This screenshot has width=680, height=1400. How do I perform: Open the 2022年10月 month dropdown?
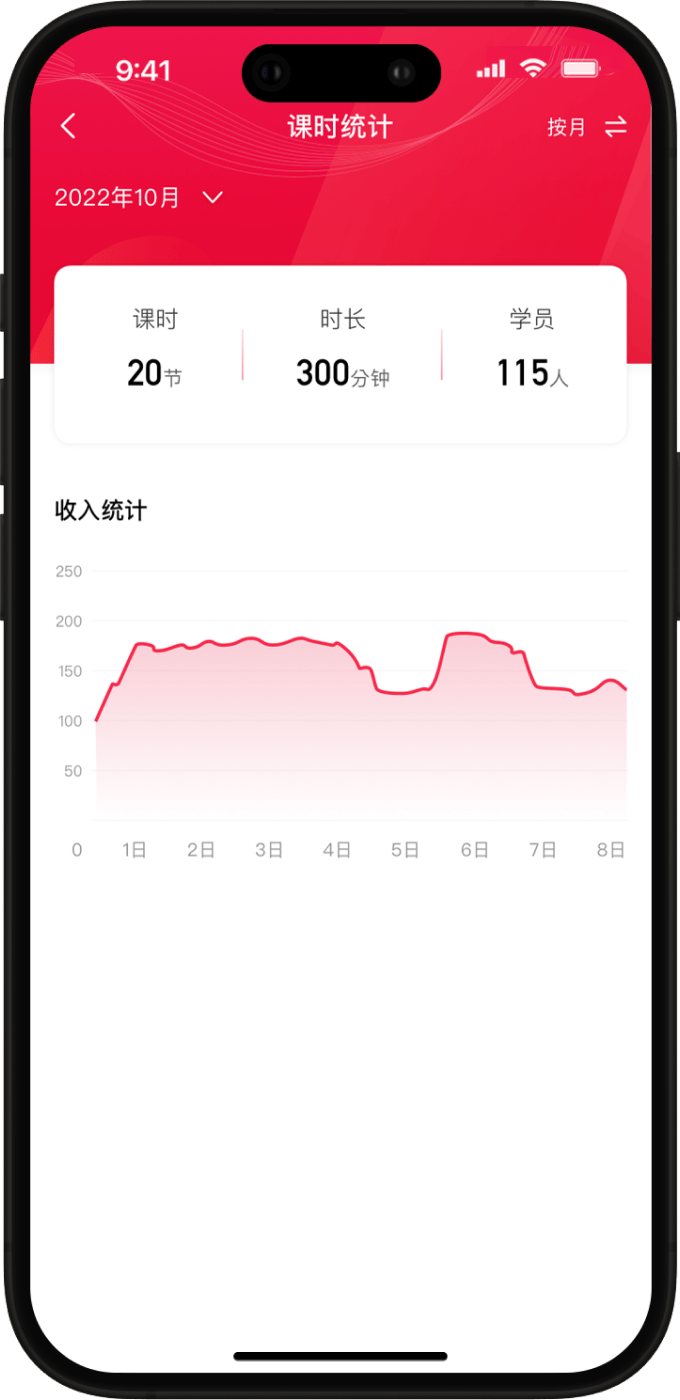click(139, 197)
